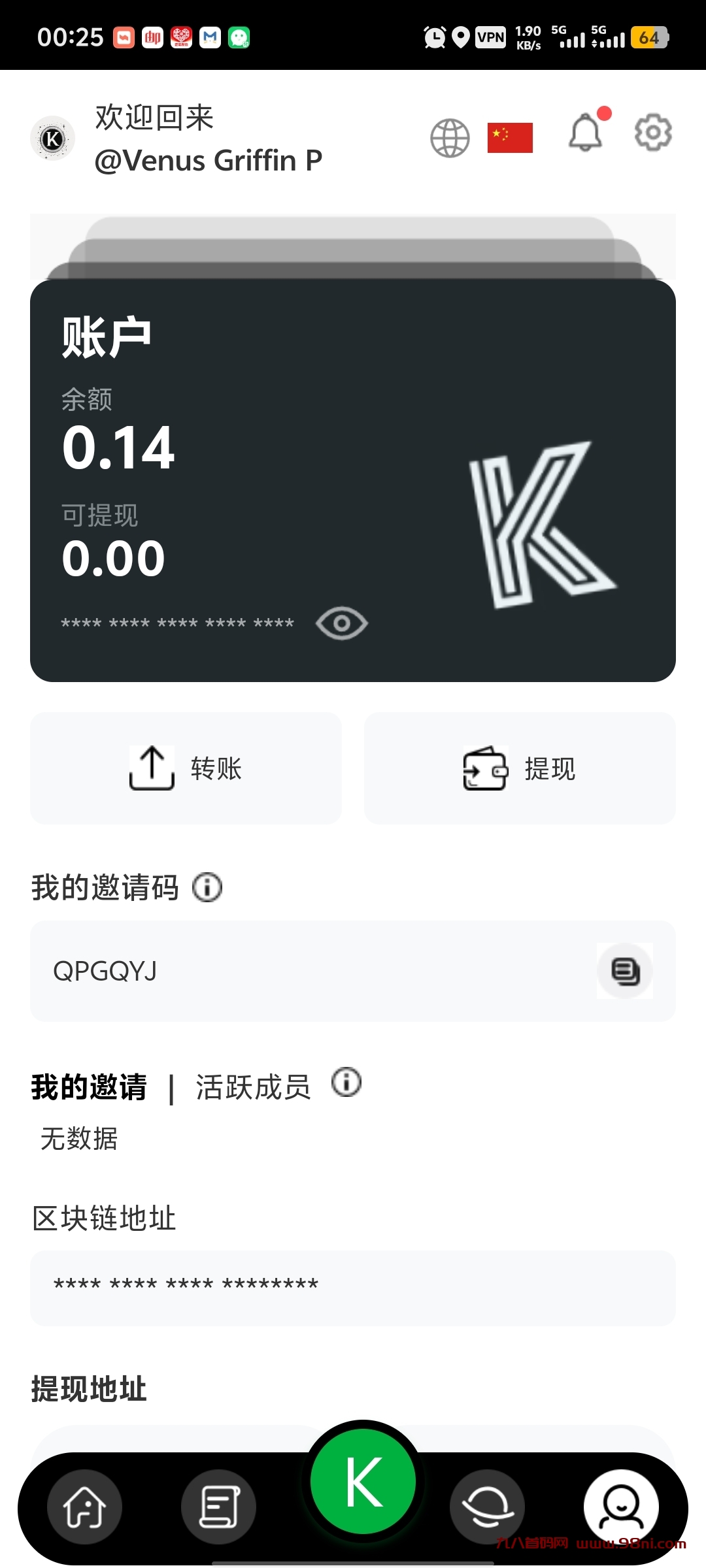Open the settings gear icon
Image resolution: width=706 pixels, height=1568 pixels.
[652, 133]
